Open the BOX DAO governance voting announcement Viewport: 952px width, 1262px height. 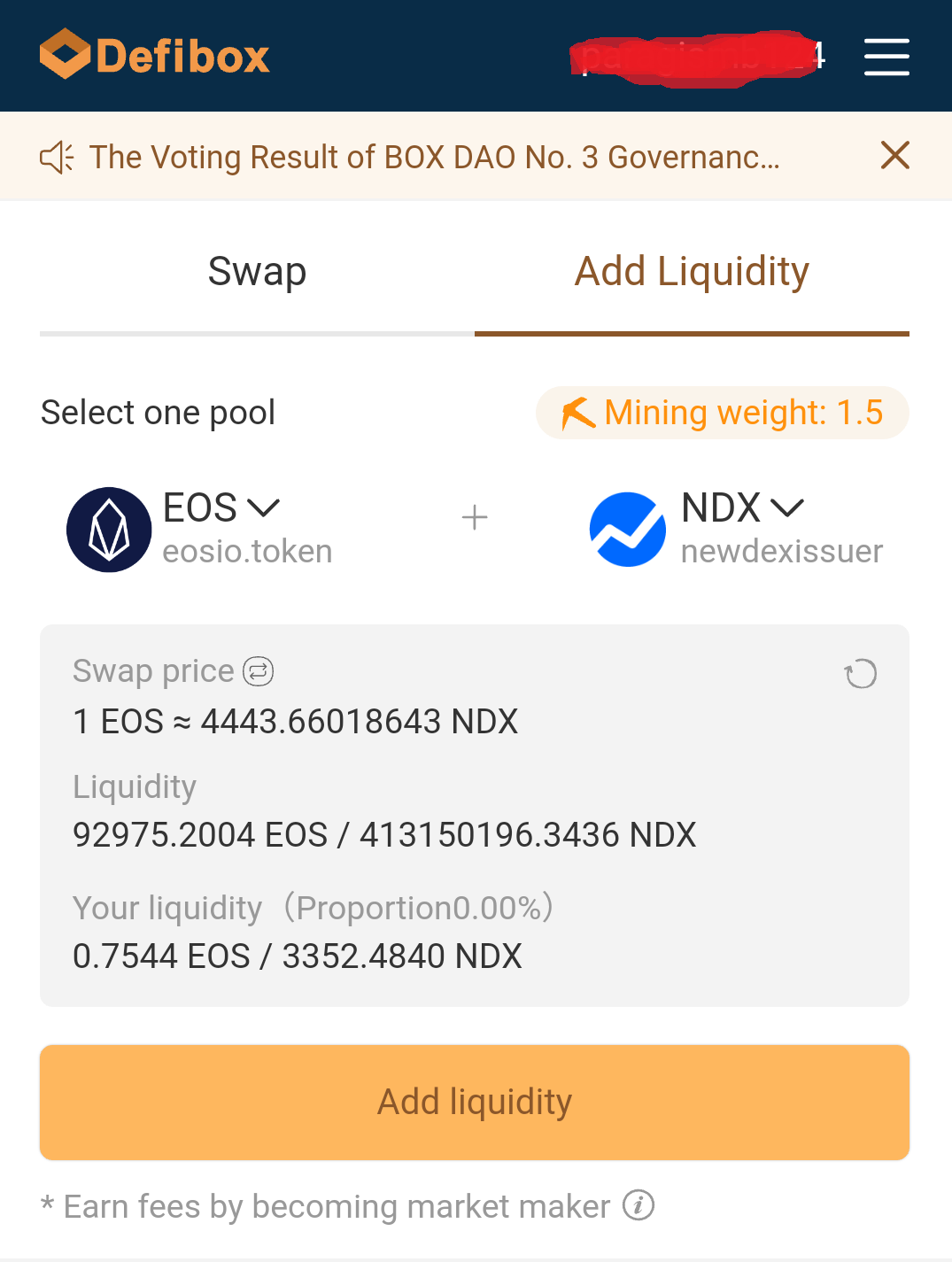pyautogui.click(x=434, y=157)
